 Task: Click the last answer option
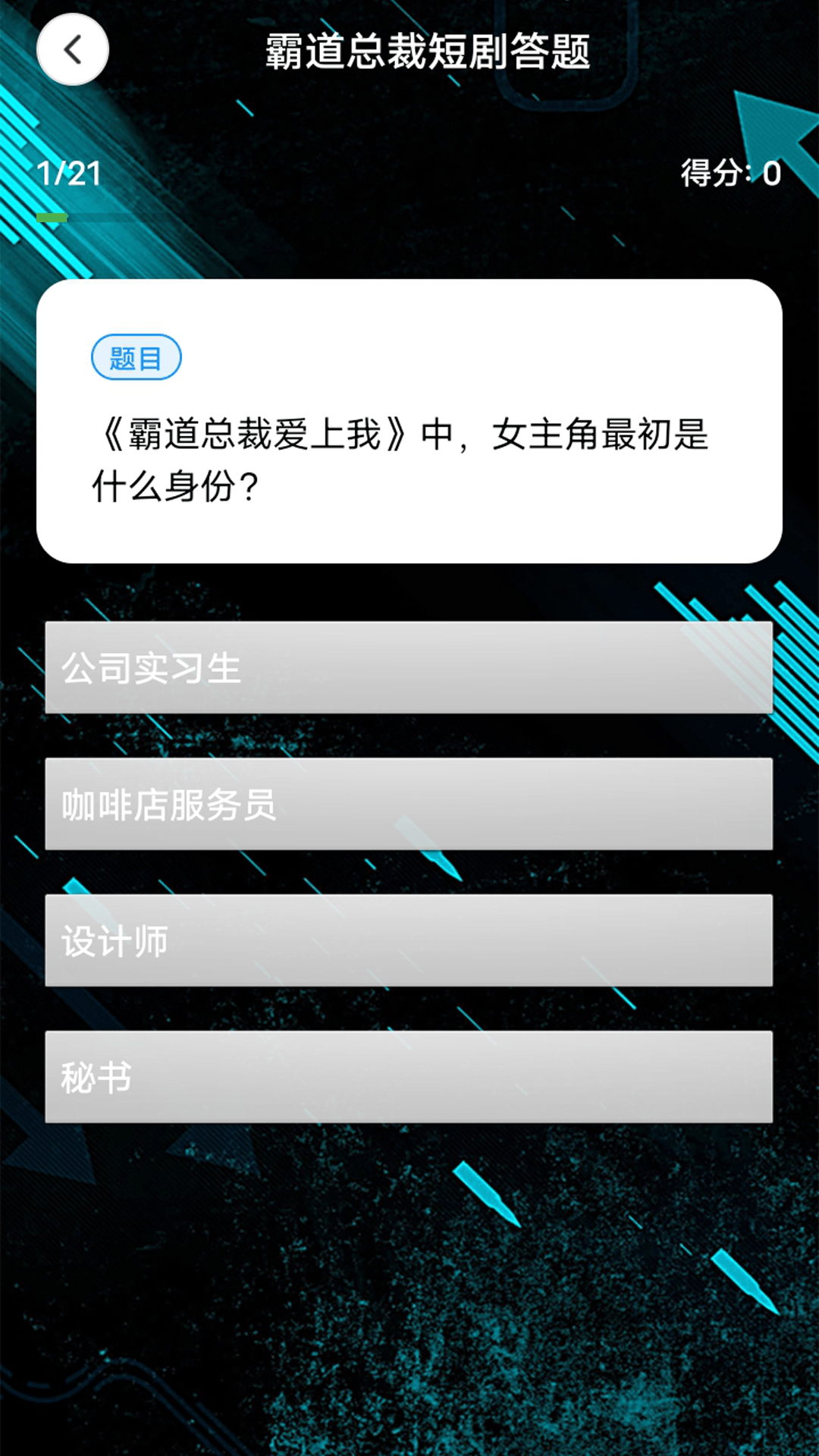409,1078
